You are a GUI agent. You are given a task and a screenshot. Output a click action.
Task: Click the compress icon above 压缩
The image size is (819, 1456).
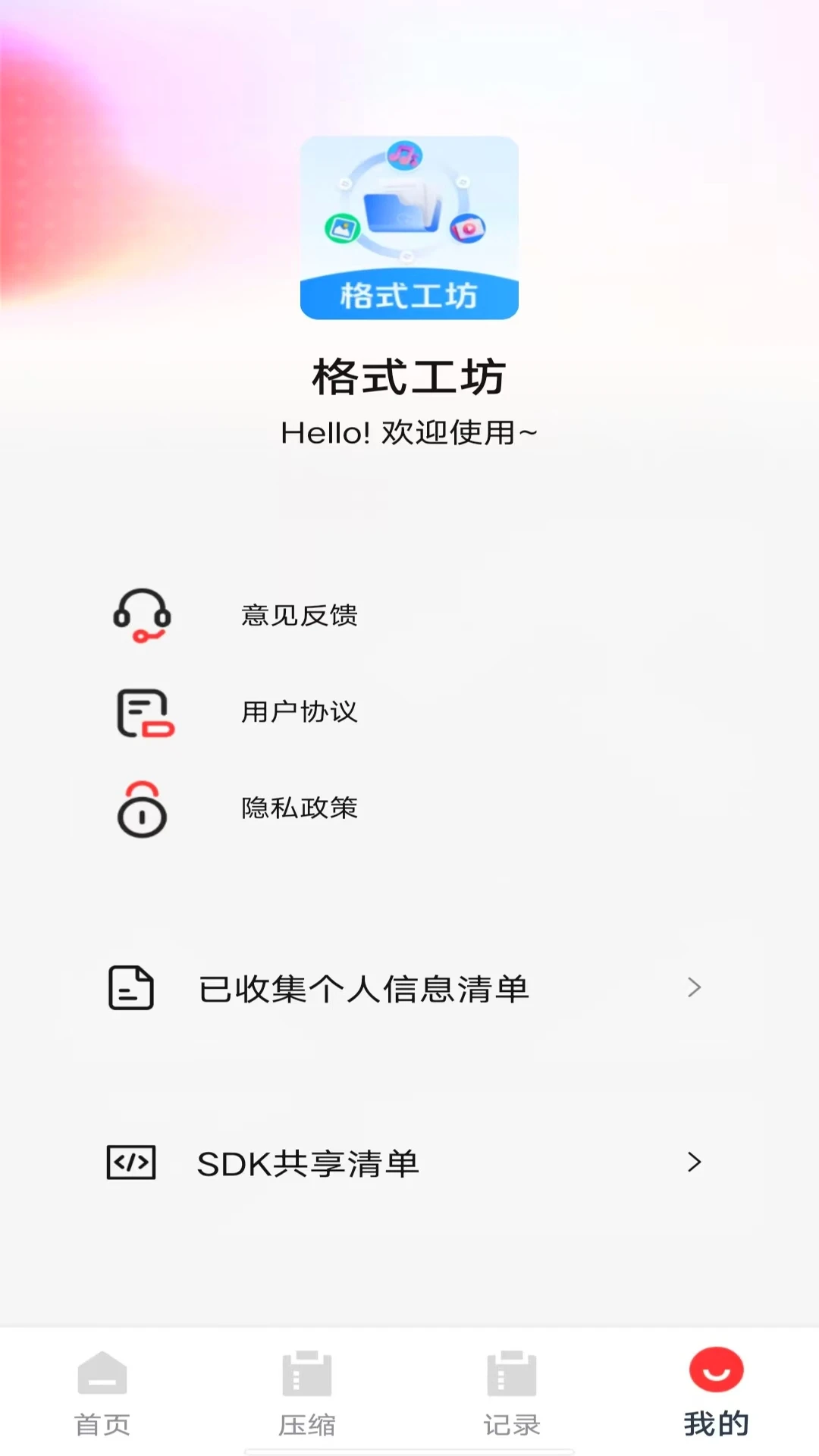pyautogui.click(x=307, y=1373)
